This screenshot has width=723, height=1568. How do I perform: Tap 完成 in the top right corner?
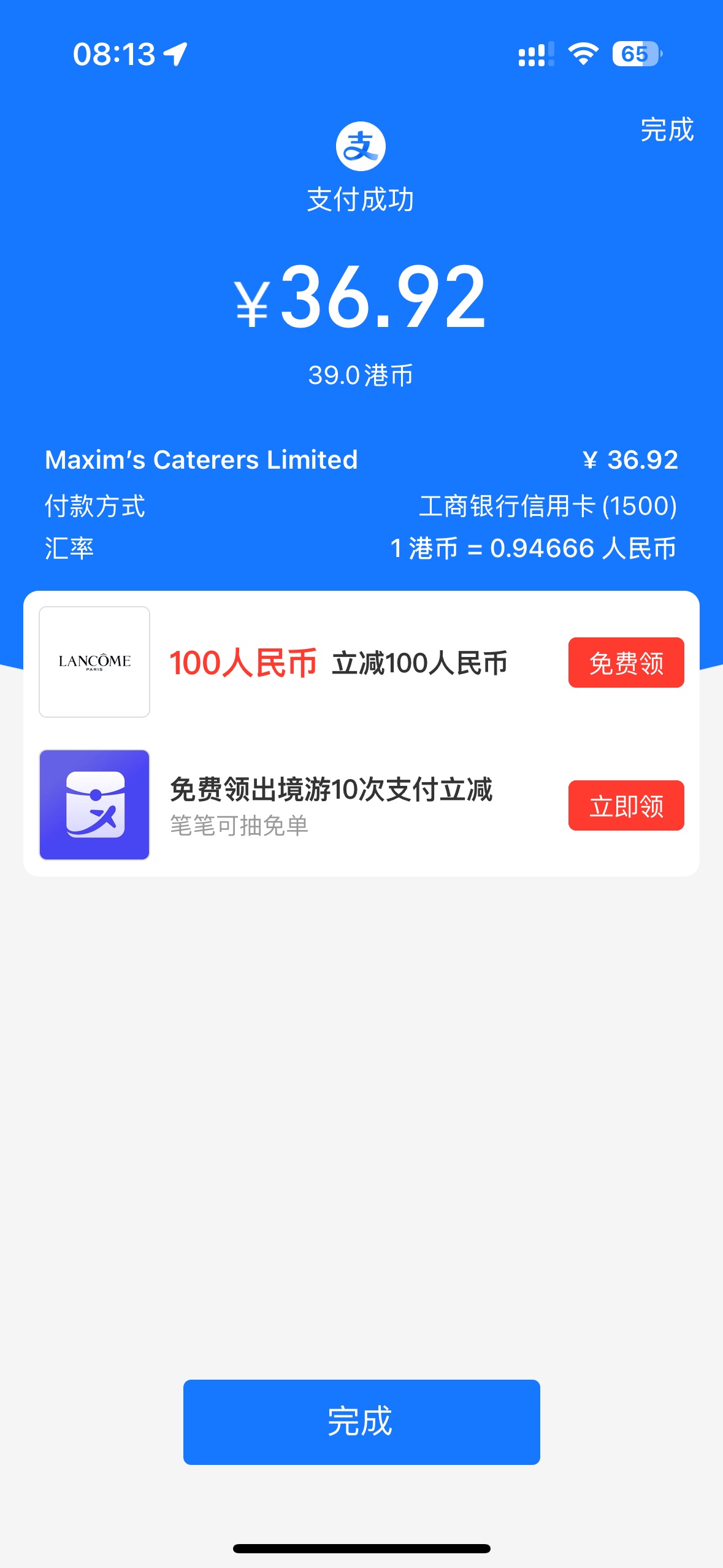pos(667,129)
